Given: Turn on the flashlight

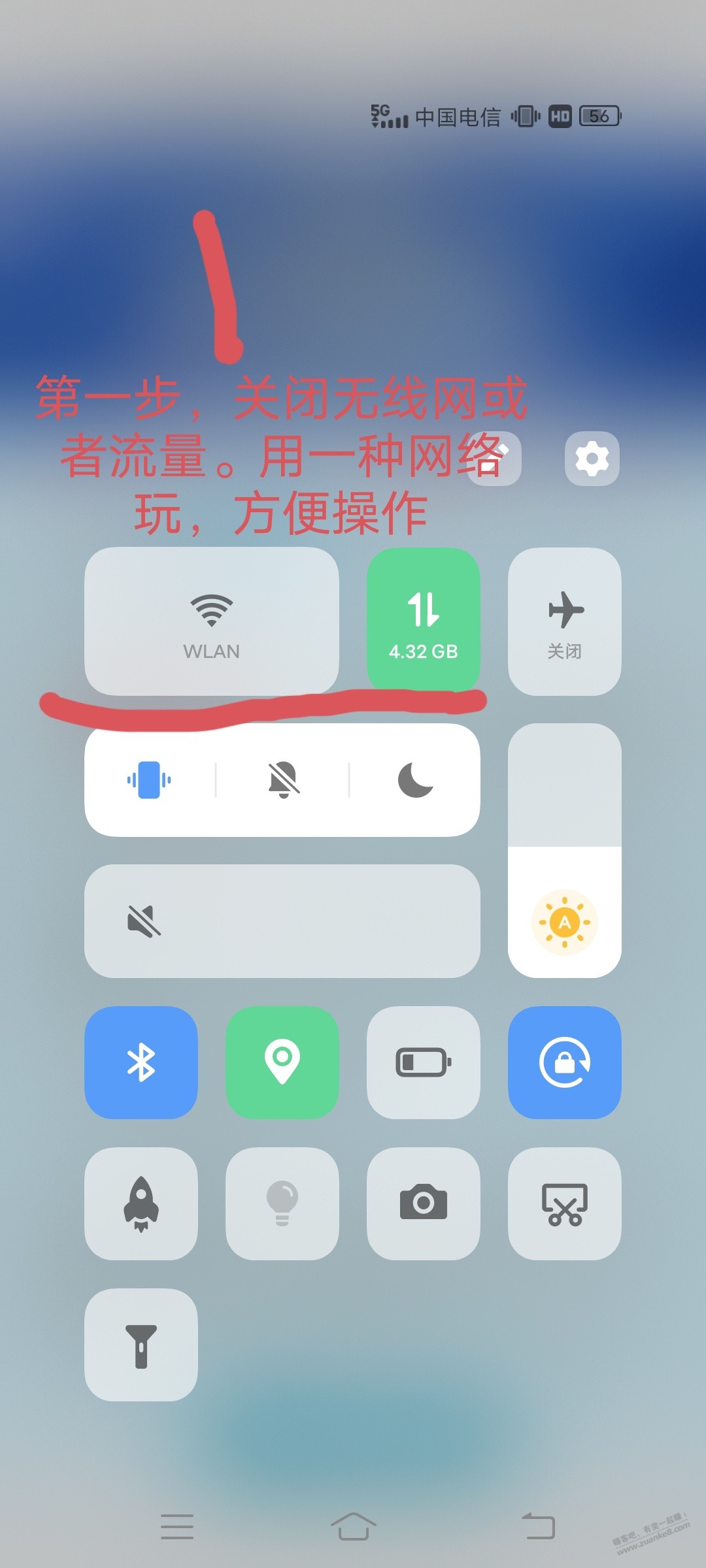Looking at the screenshot, I should pyautogui.click(x=141, y=1345).
